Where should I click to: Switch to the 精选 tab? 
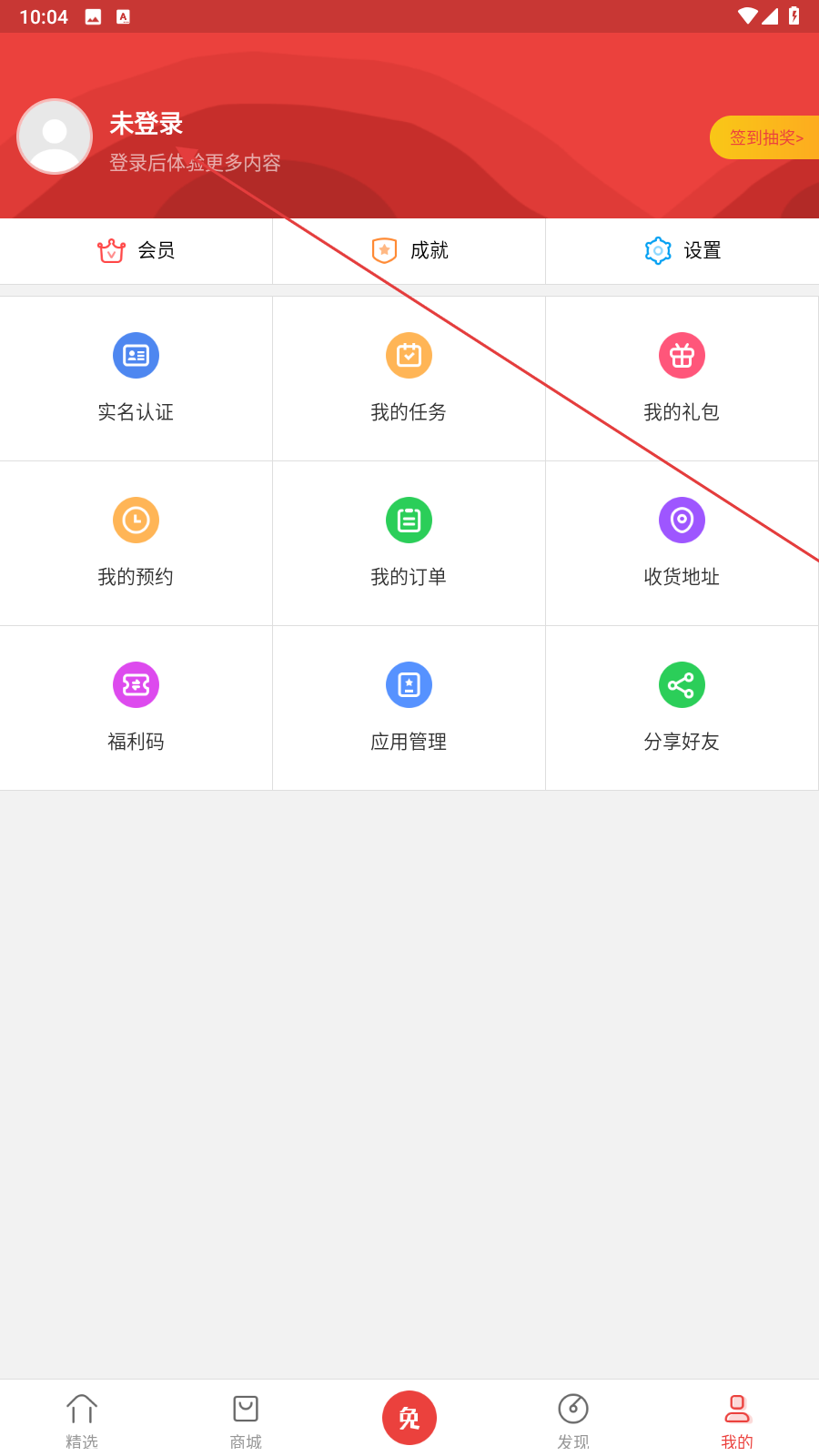[82, 1420]
